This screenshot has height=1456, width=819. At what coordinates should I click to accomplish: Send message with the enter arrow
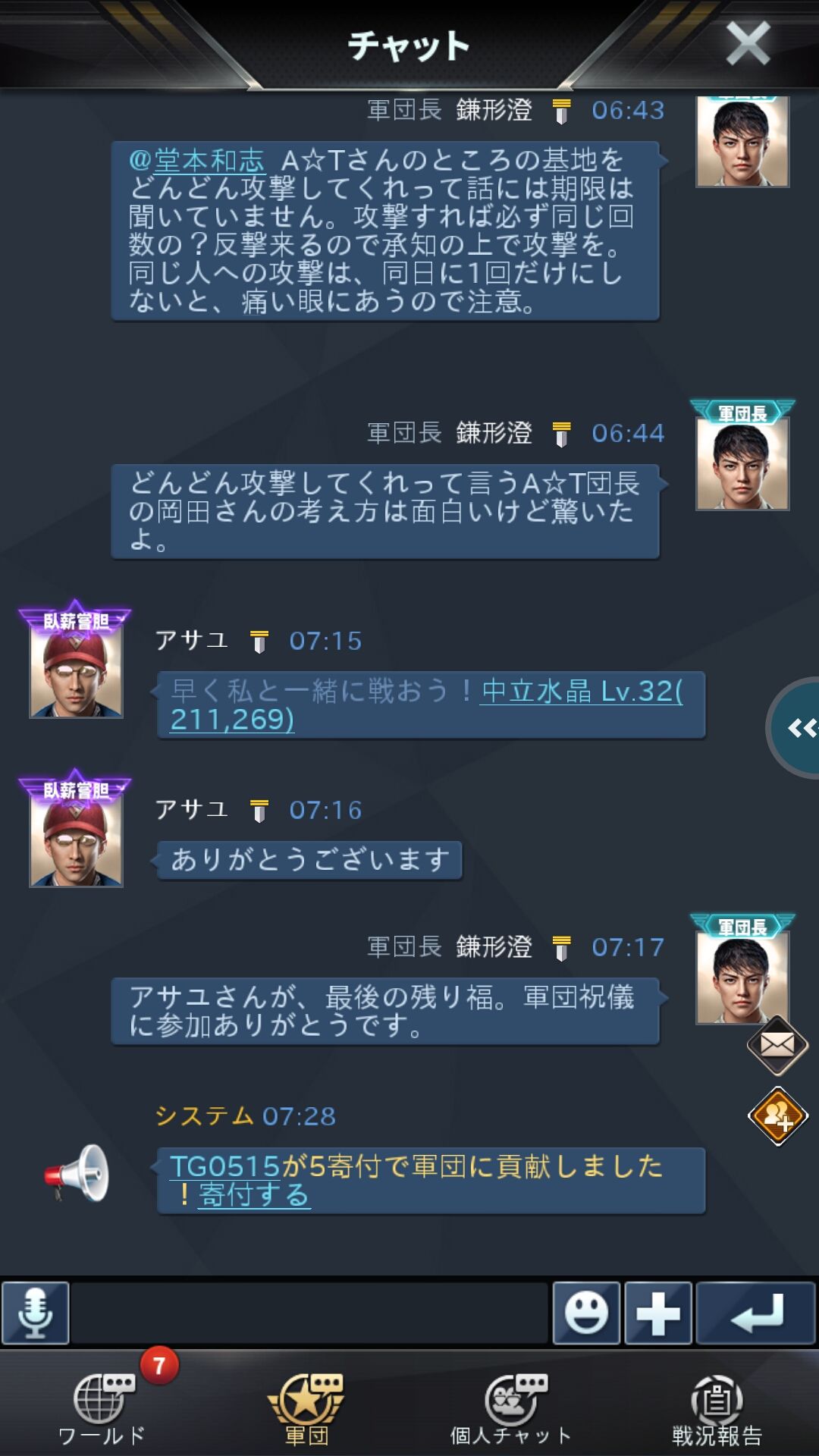[755, 1313]
